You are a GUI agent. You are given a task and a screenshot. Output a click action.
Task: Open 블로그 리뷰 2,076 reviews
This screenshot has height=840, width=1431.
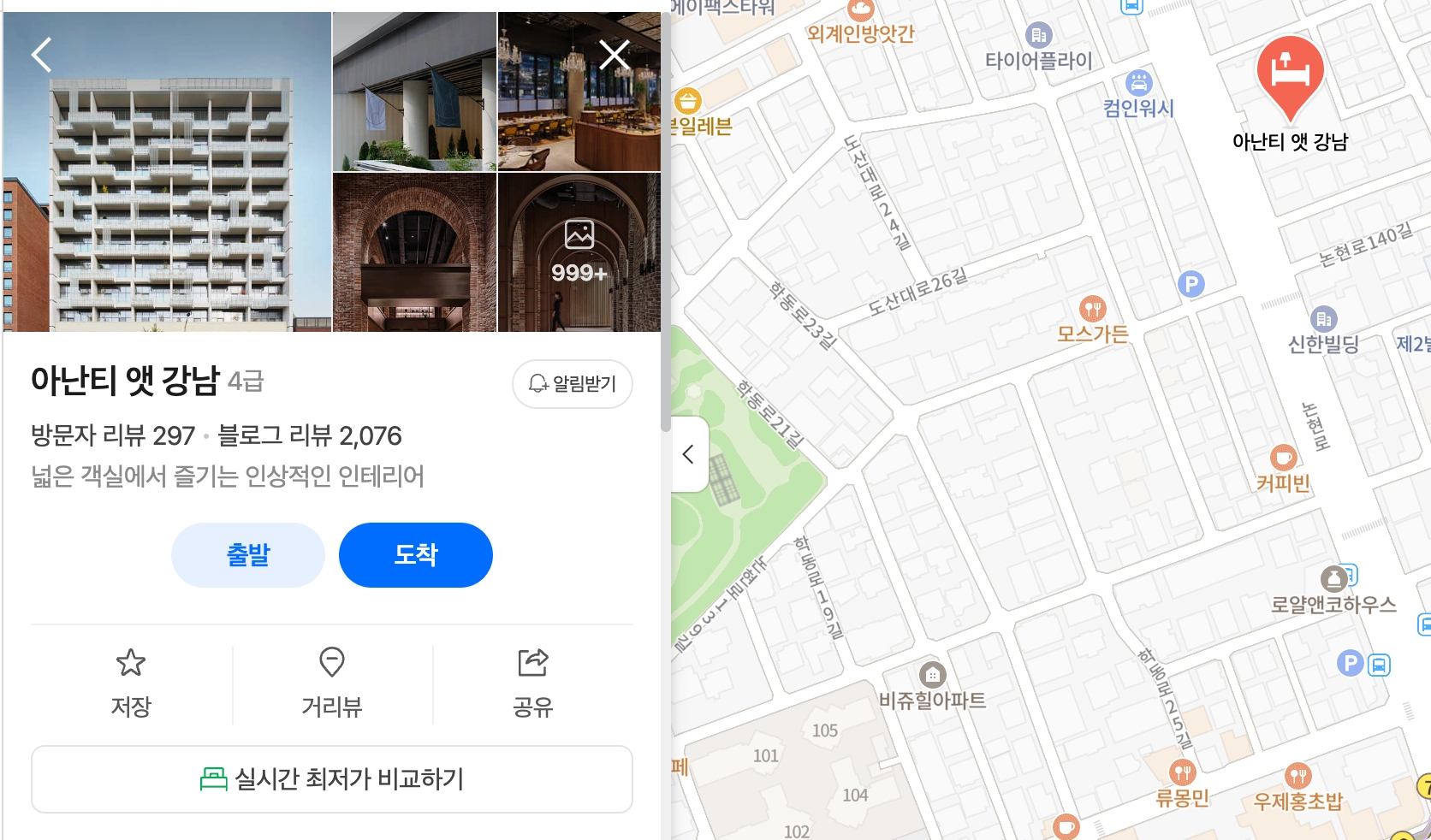tap(309, 435)
